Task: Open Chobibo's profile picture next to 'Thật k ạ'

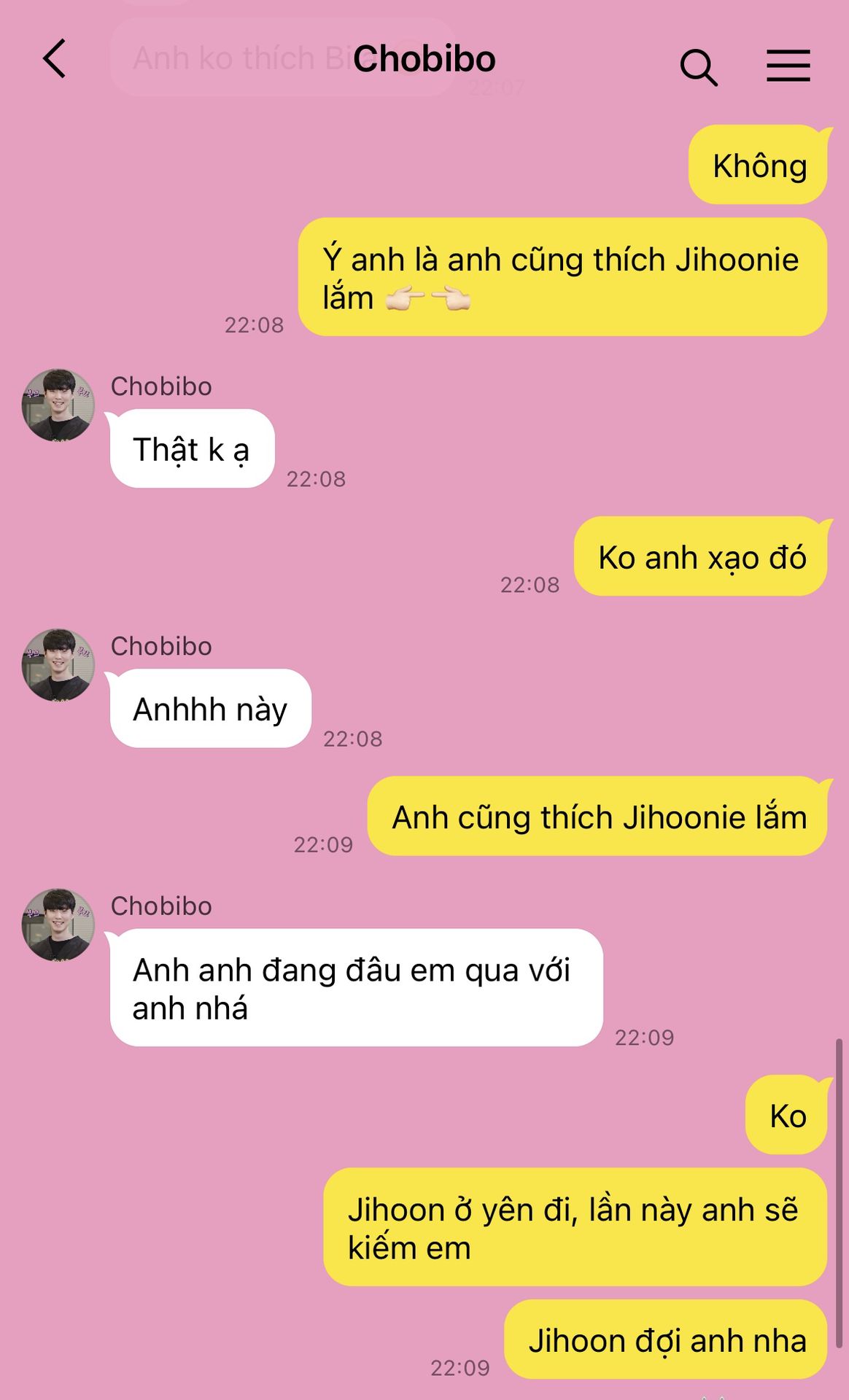Action: click(58, 405)
